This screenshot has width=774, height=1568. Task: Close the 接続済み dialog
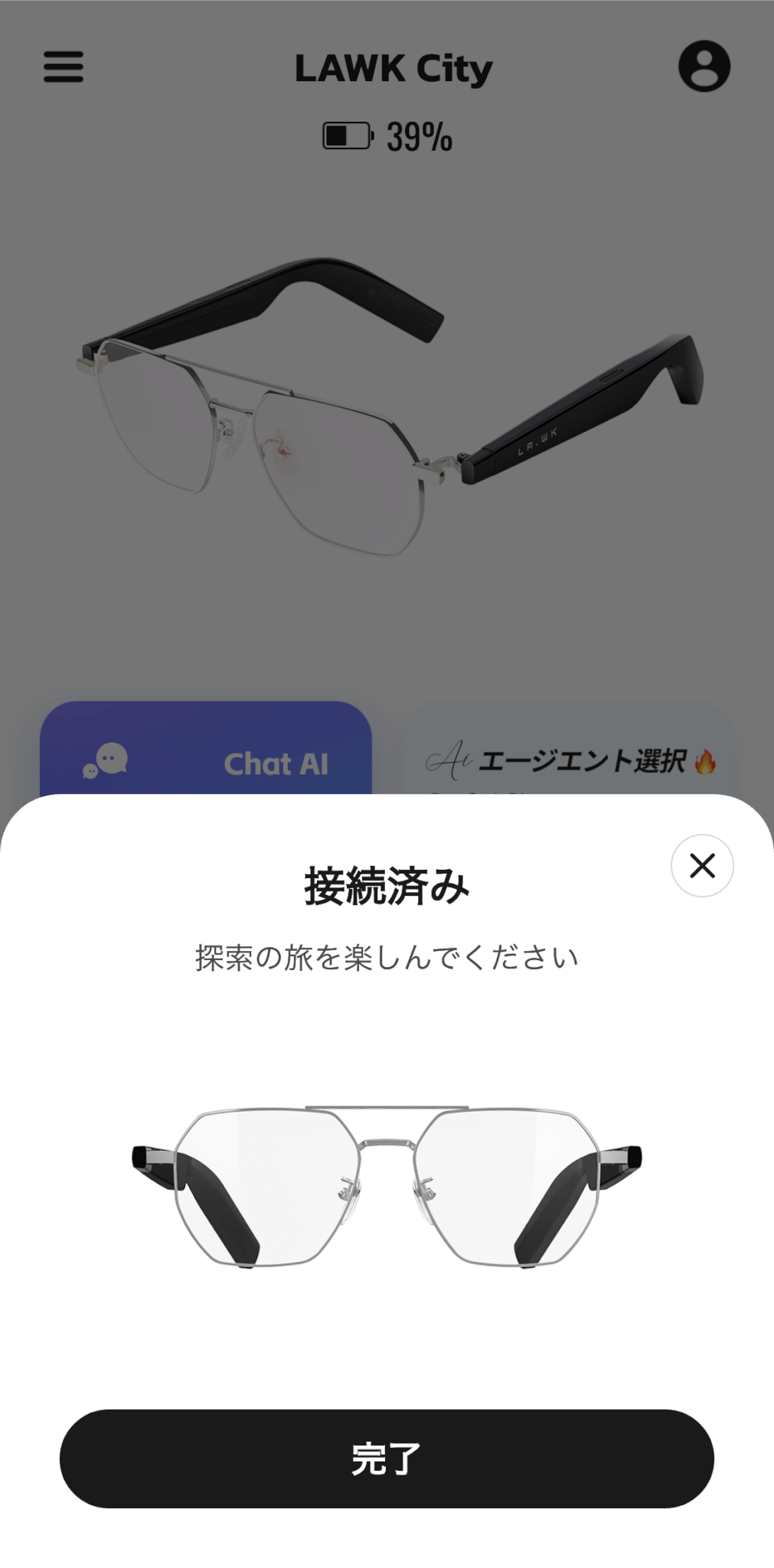(x=702, y=866)
